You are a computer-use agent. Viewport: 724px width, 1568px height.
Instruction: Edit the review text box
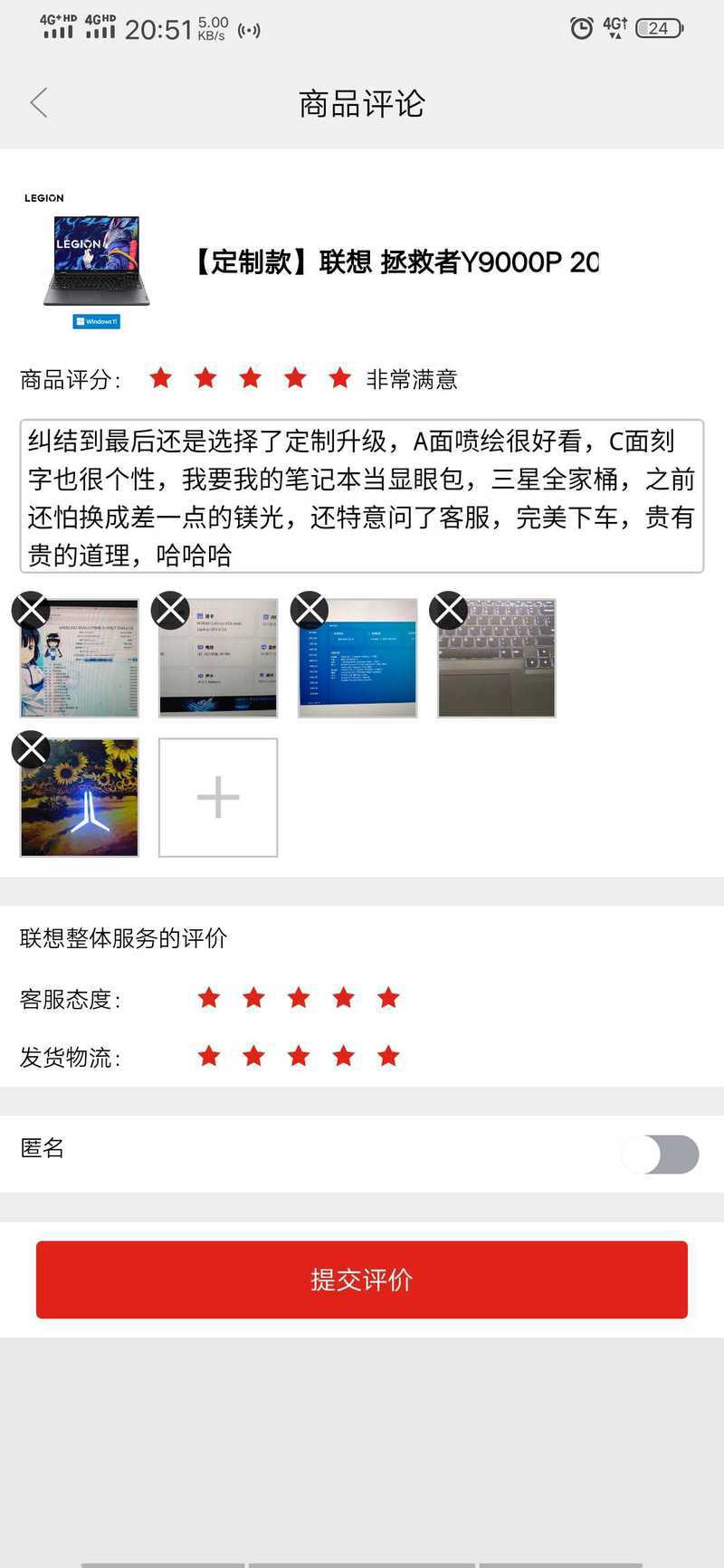tap(362, 496)
